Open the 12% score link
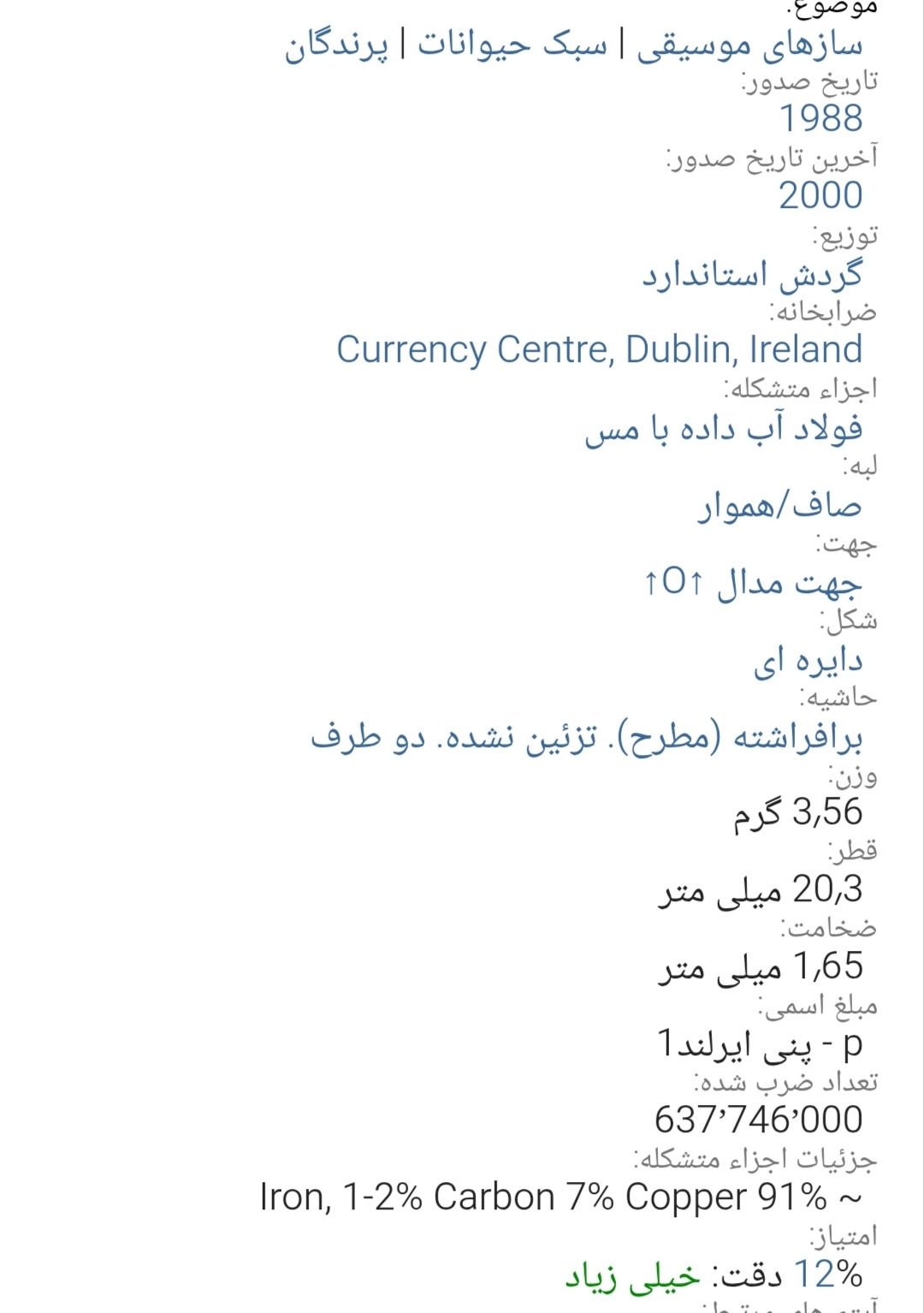Screen dimensions: 924x1313 click(828, 1274)
